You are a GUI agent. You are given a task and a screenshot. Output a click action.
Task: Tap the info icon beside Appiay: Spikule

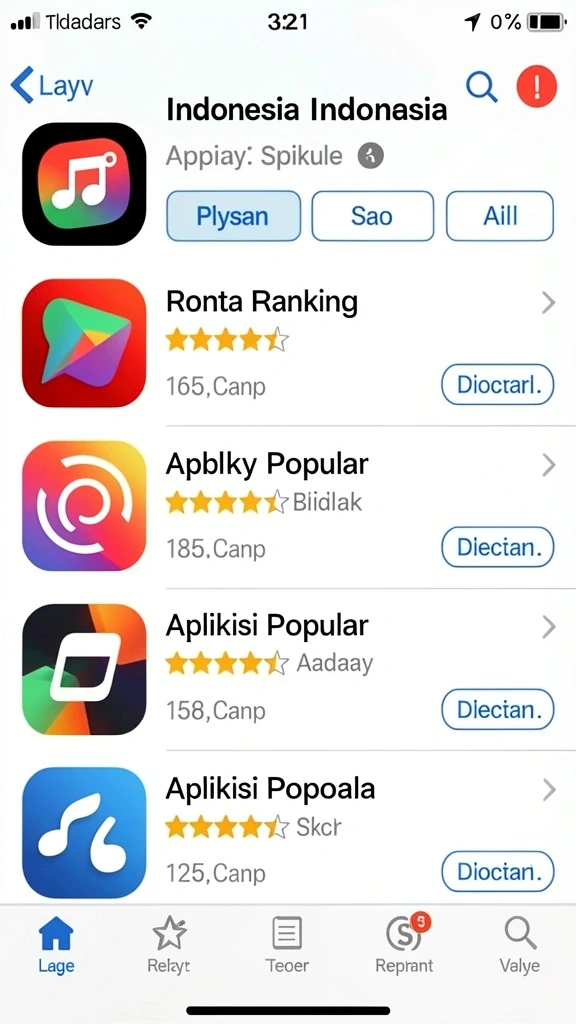[371, 157]
